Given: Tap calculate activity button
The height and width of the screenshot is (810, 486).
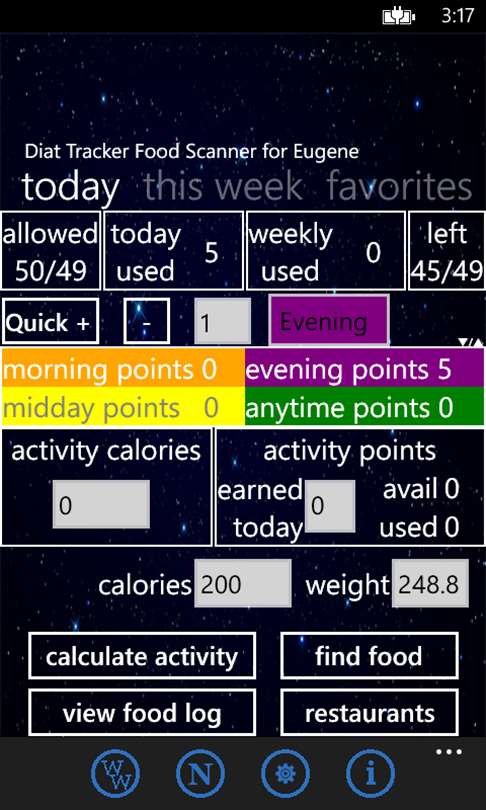Looking at the screenshot, I should coord(142,656).
